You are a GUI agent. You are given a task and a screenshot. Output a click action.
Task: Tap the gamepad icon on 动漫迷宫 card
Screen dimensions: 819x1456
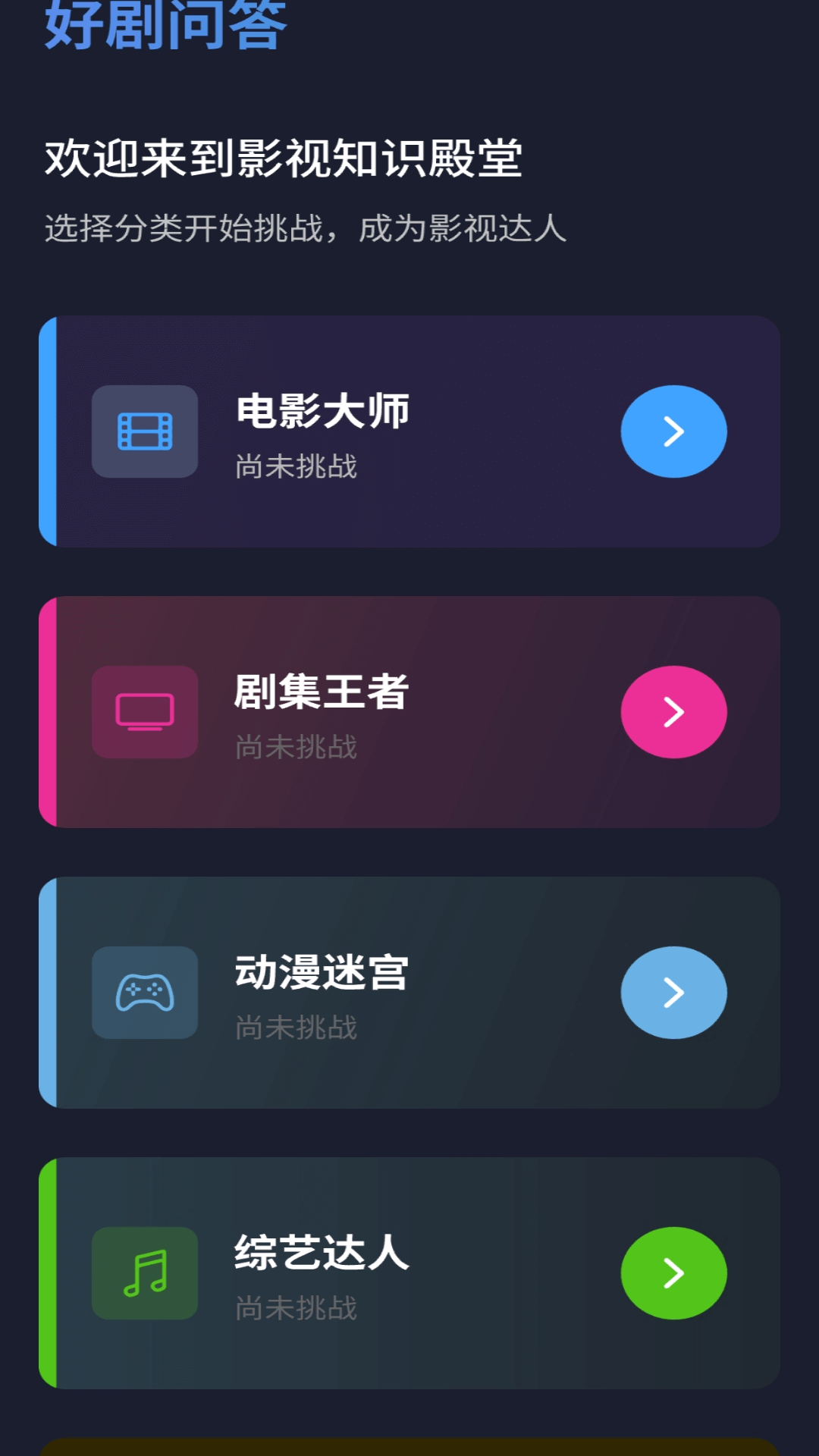pos(144,992)
